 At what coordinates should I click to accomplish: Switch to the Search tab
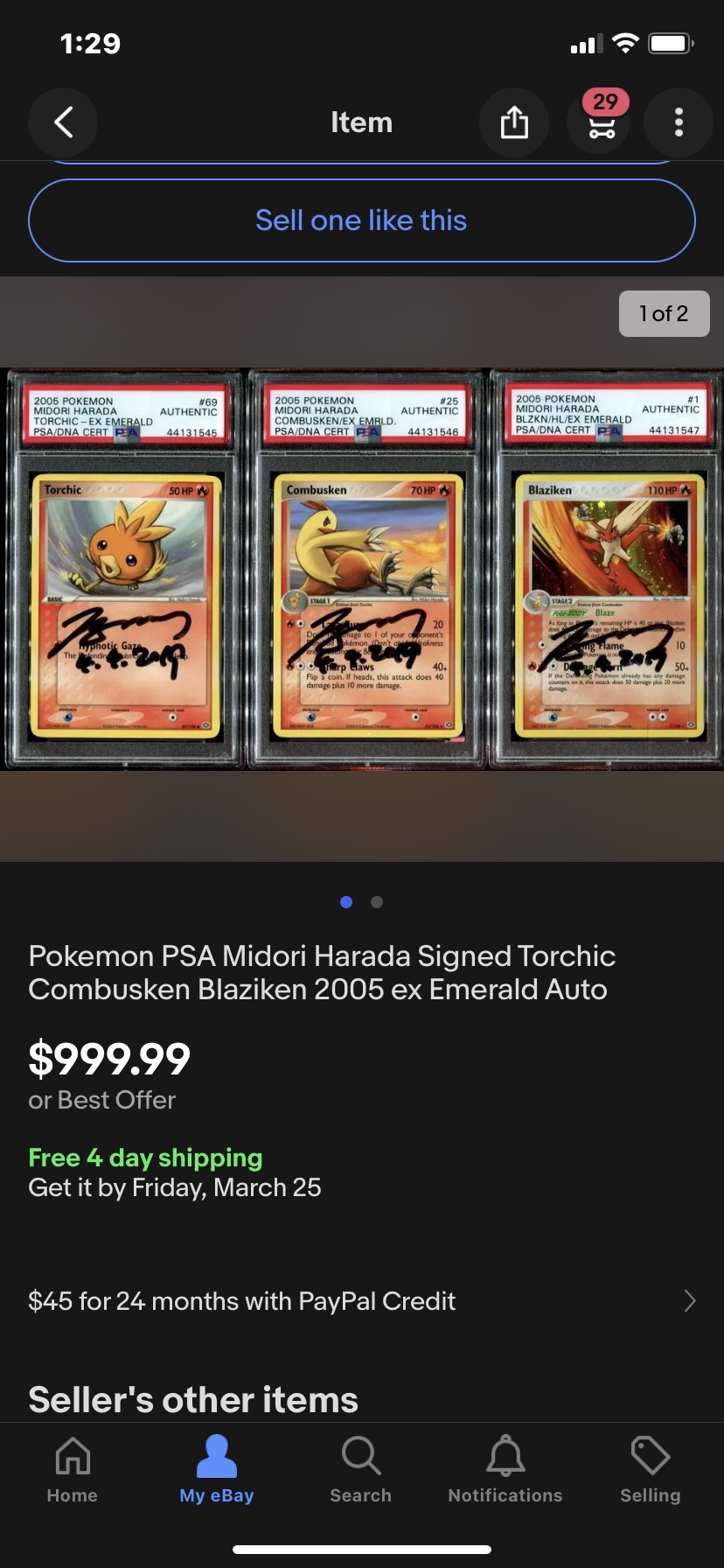(x=361, y=1470)
